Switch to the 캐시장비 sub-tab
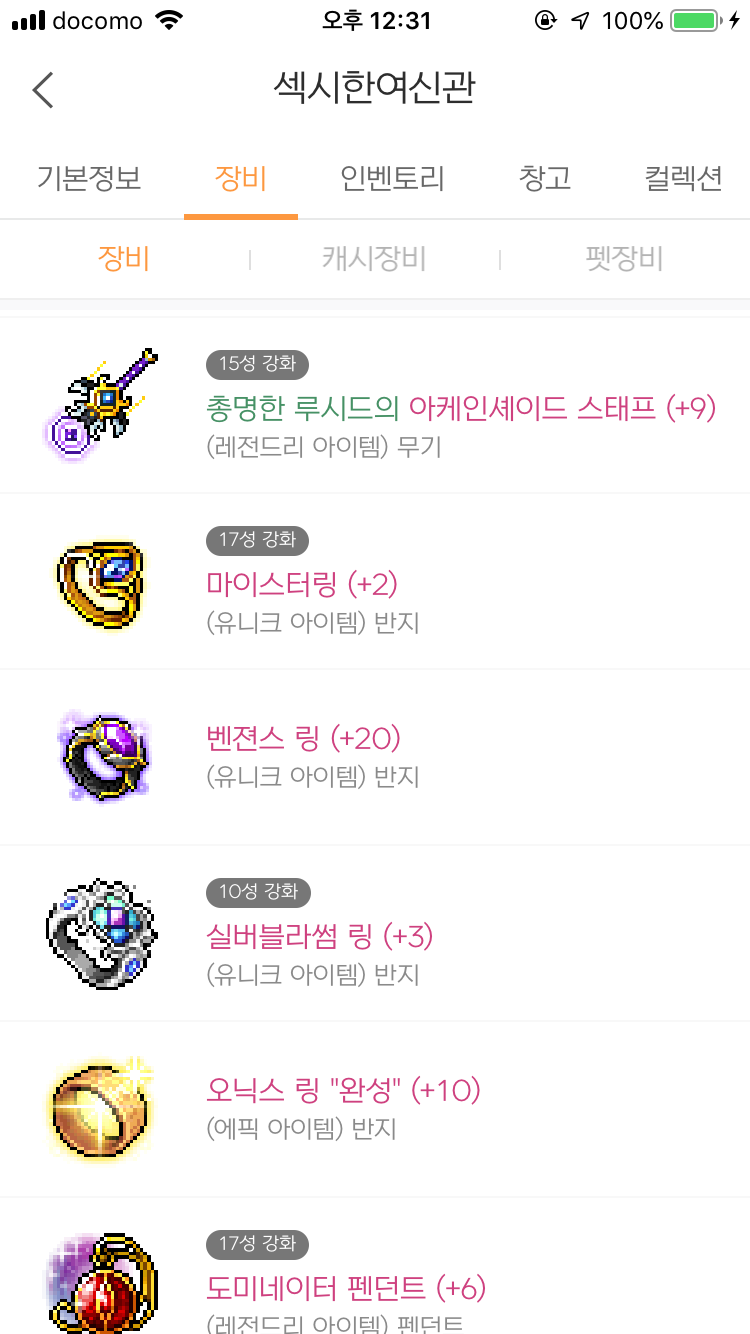Viewport: 750px width, 1334px height. (x=374, y=260)
